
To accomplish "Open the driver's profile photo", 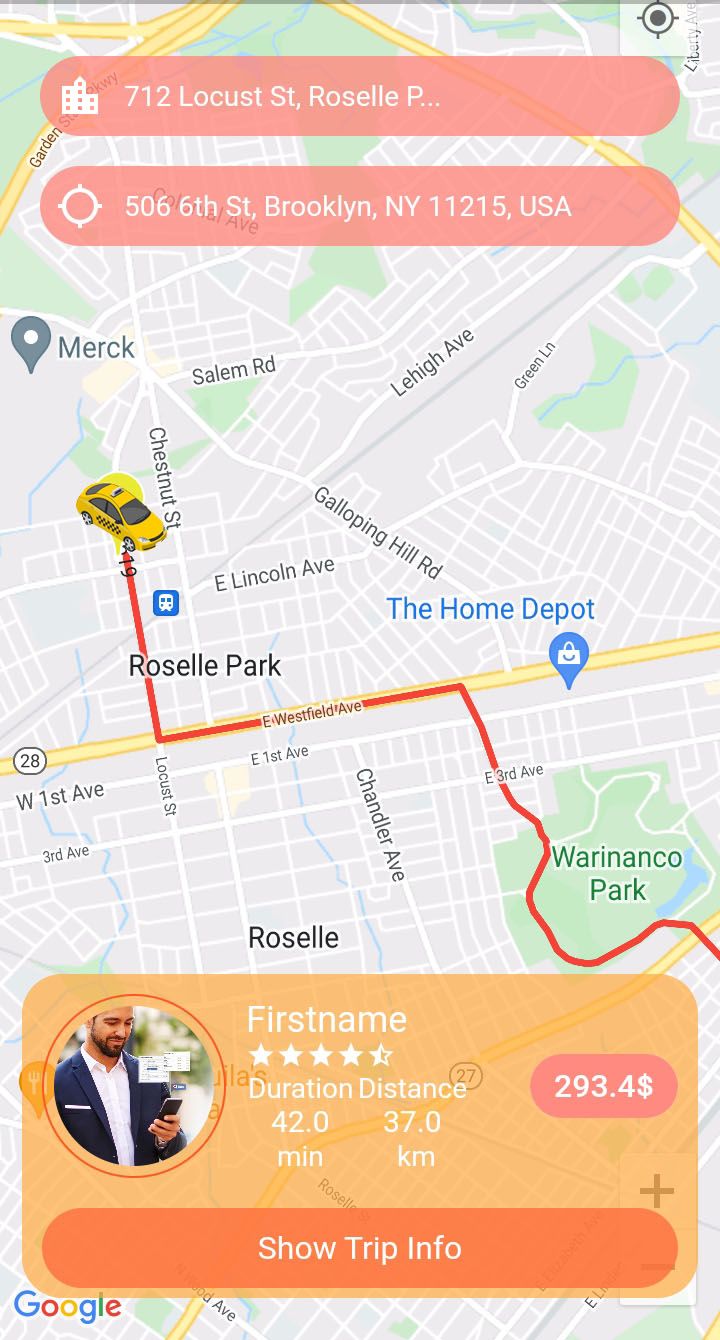I will coord(127,1085).
